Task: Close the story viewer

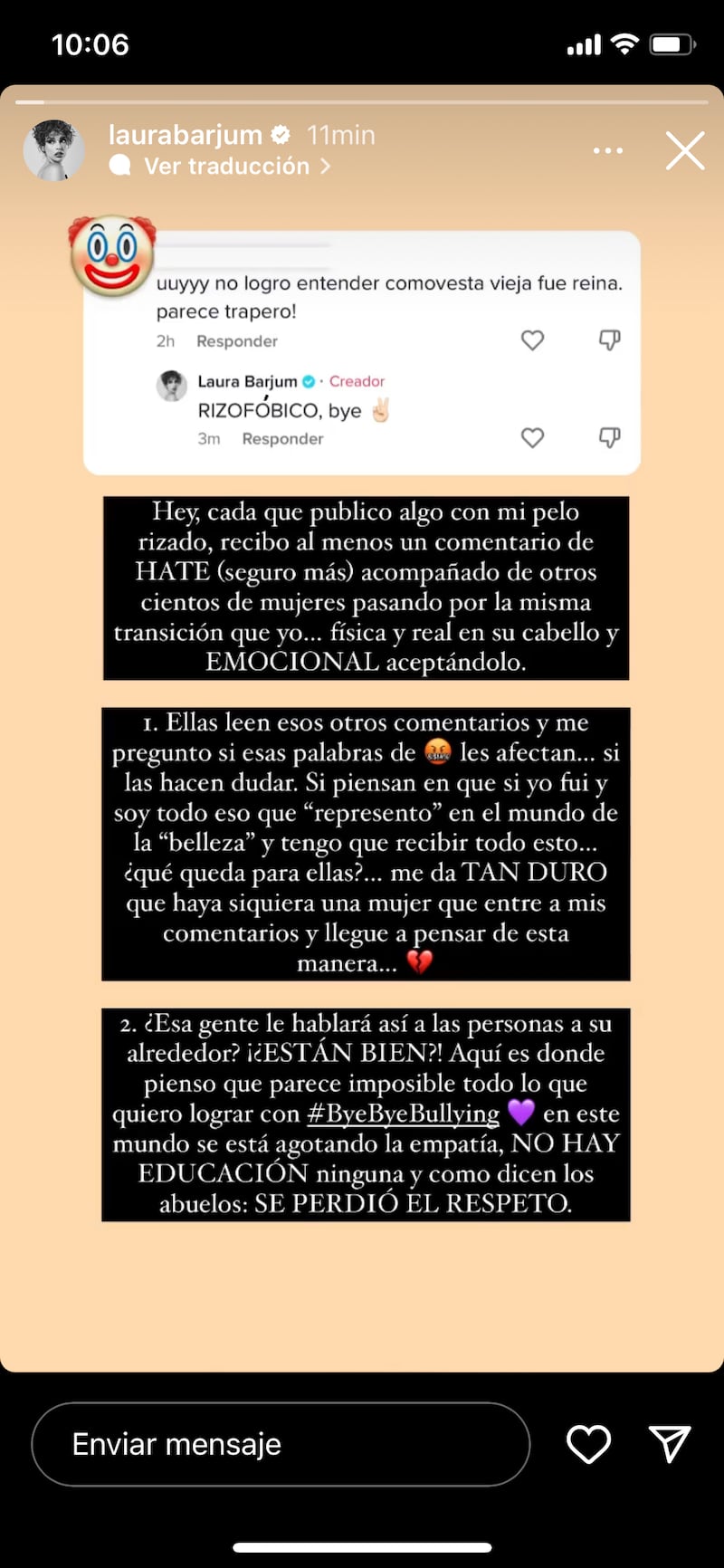Action: 685,151
